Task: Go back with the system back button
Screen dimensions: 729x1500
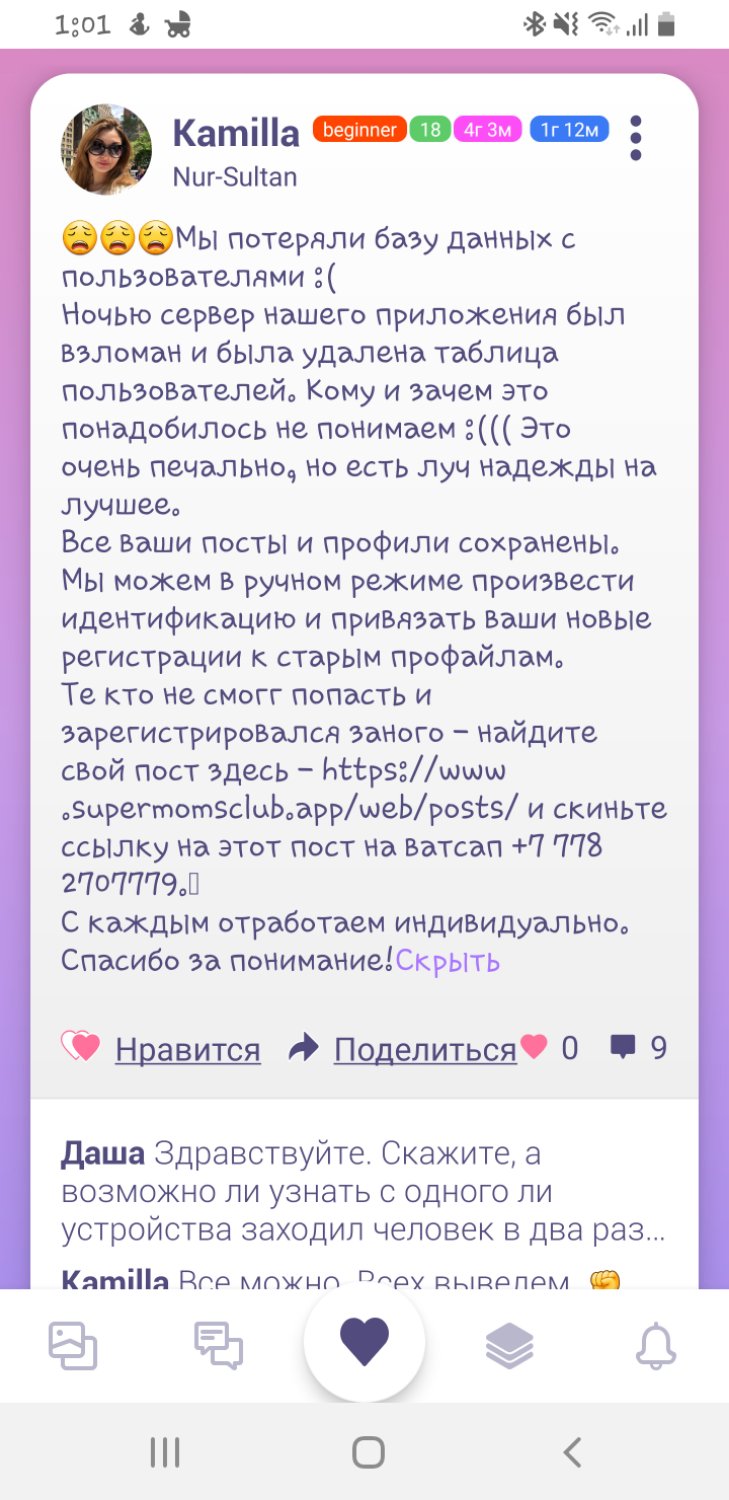Action: pyautogui.click(x=572, y=1452)
